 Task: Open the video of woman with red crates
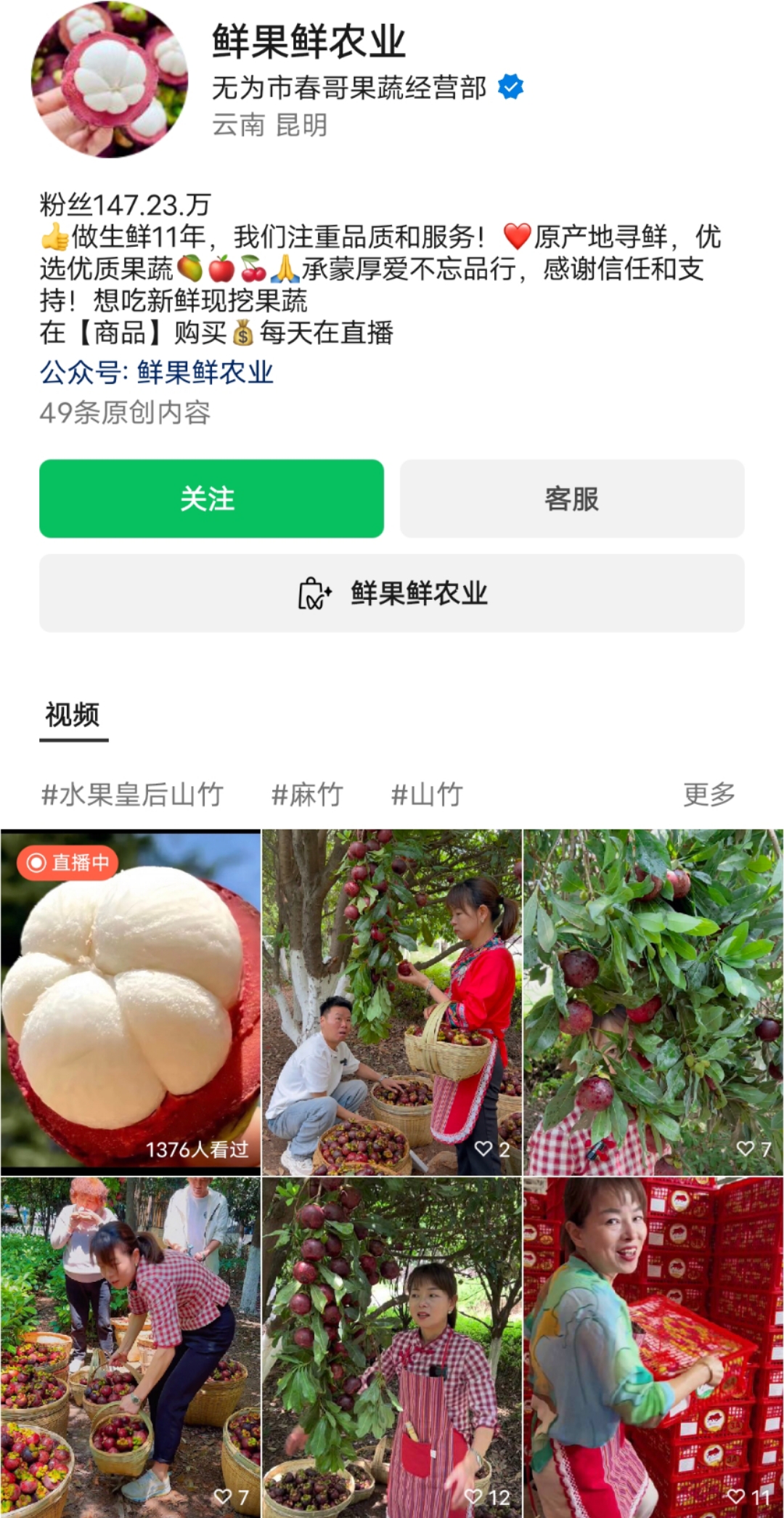pyautogui.click(x=653, y=1347)
